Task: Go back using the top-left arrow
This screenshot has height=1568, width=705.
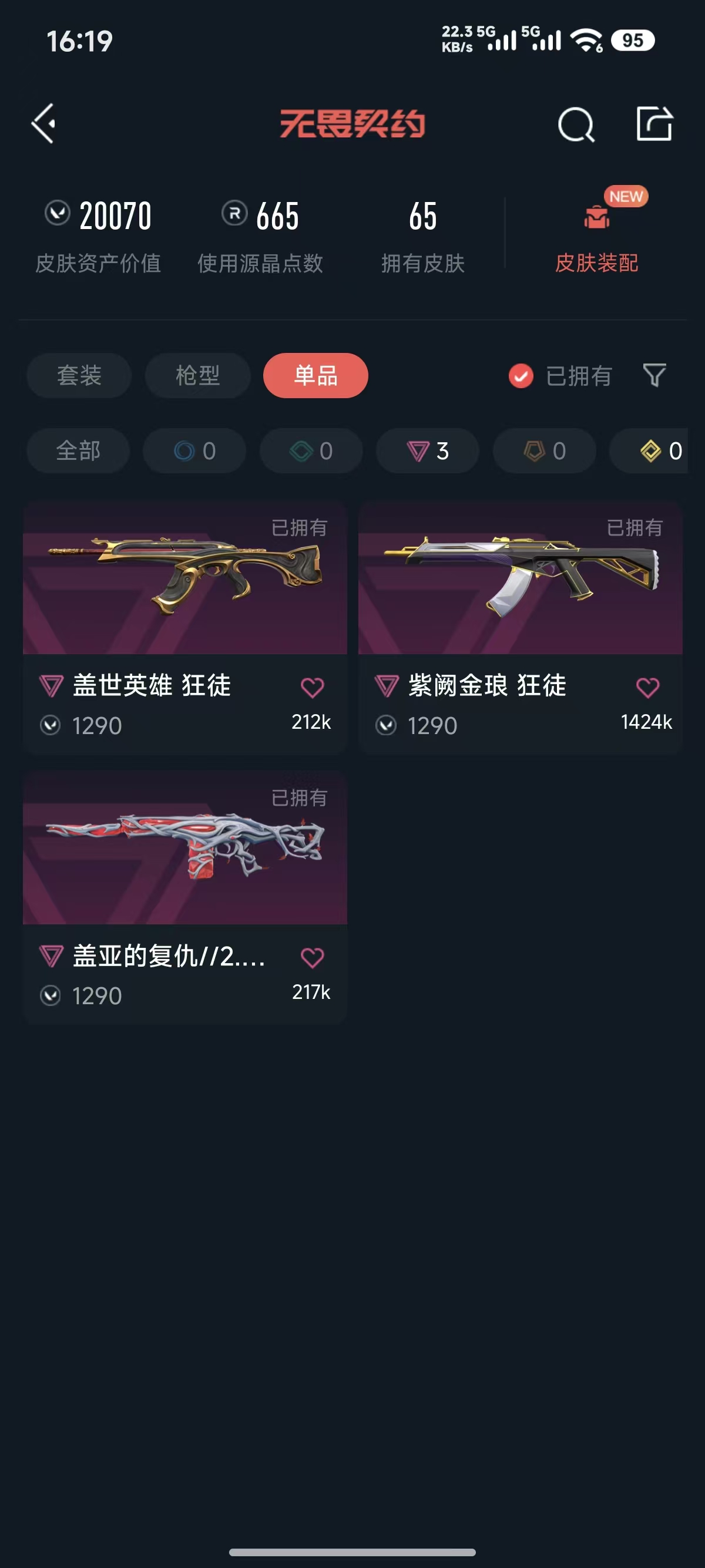Action: tap(44, 123)
